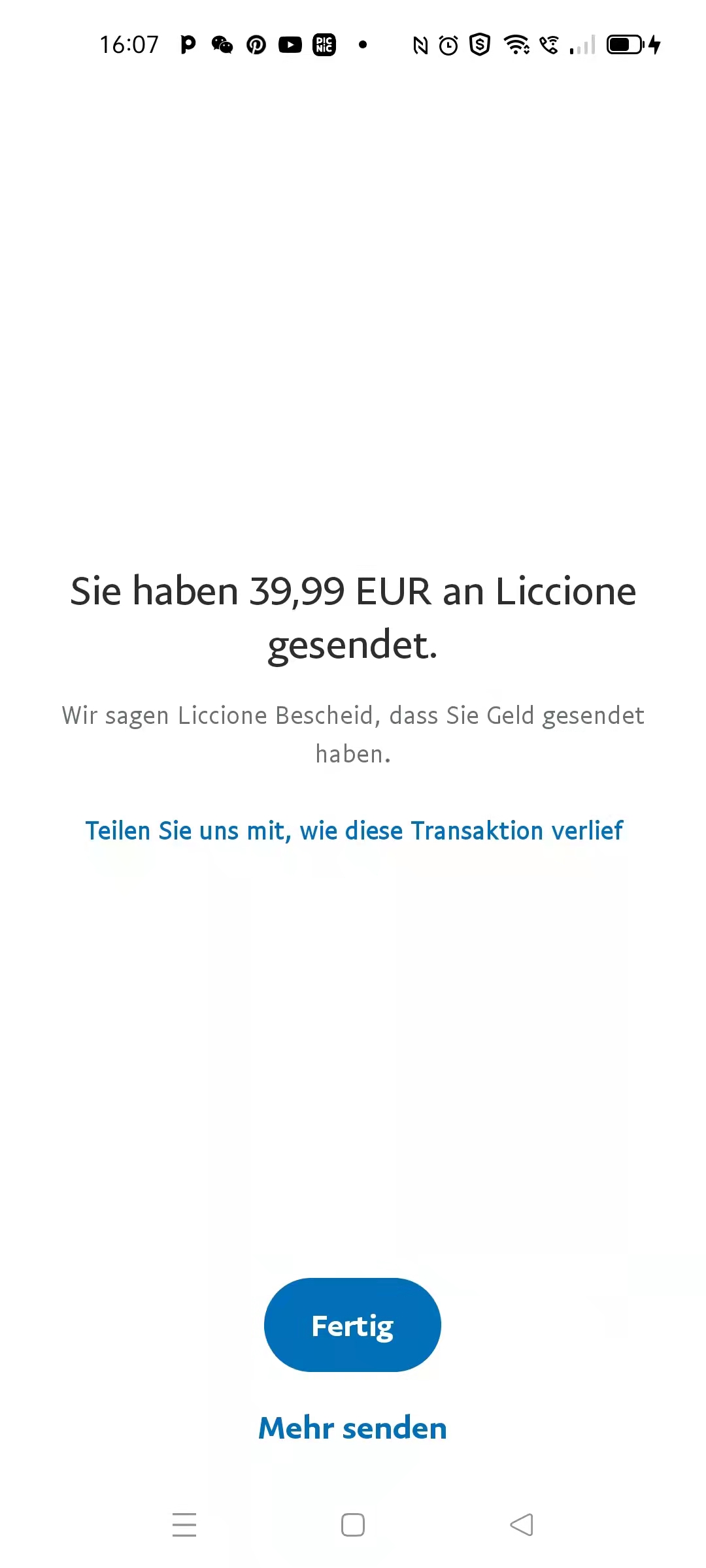The height and width of the screenshot is (1568, 706).
Task: Select Mehr senden to send more money
Action: tap(352, 1428)
